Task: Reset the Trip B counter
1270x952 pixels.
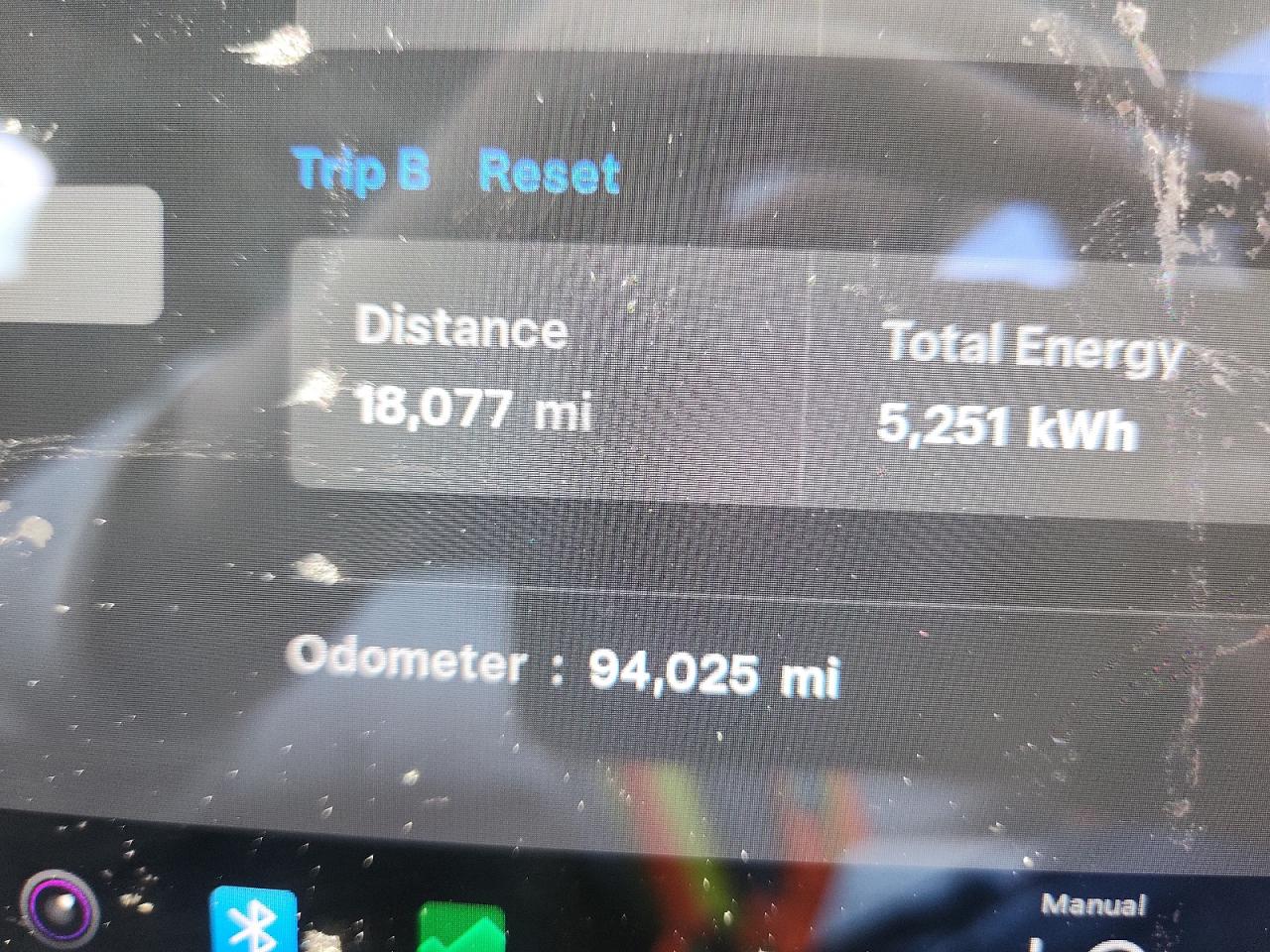Action: 549,174
